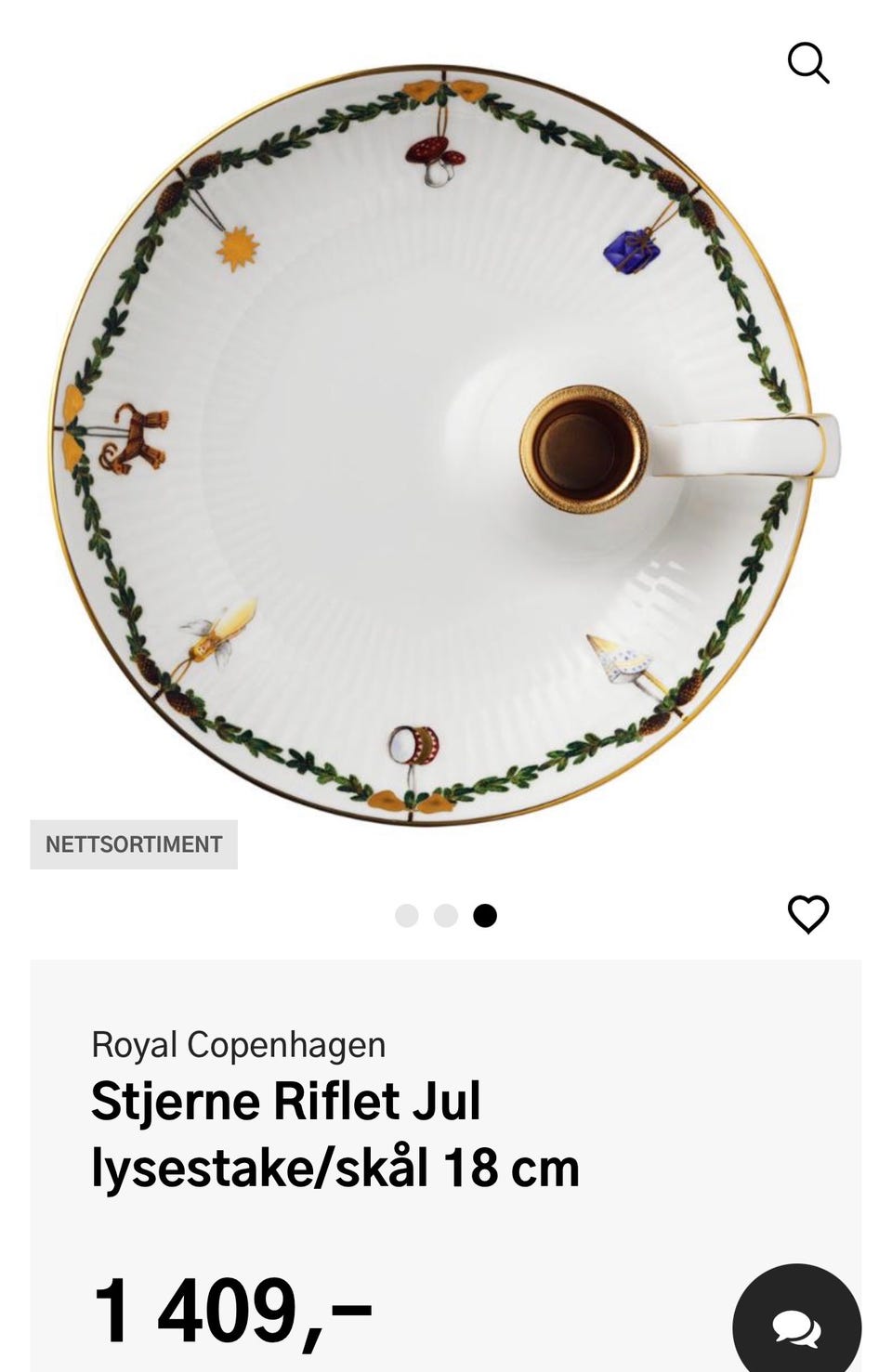
Task: Click the NETTSORTIMENT label
Action: [x=134, y=844]
